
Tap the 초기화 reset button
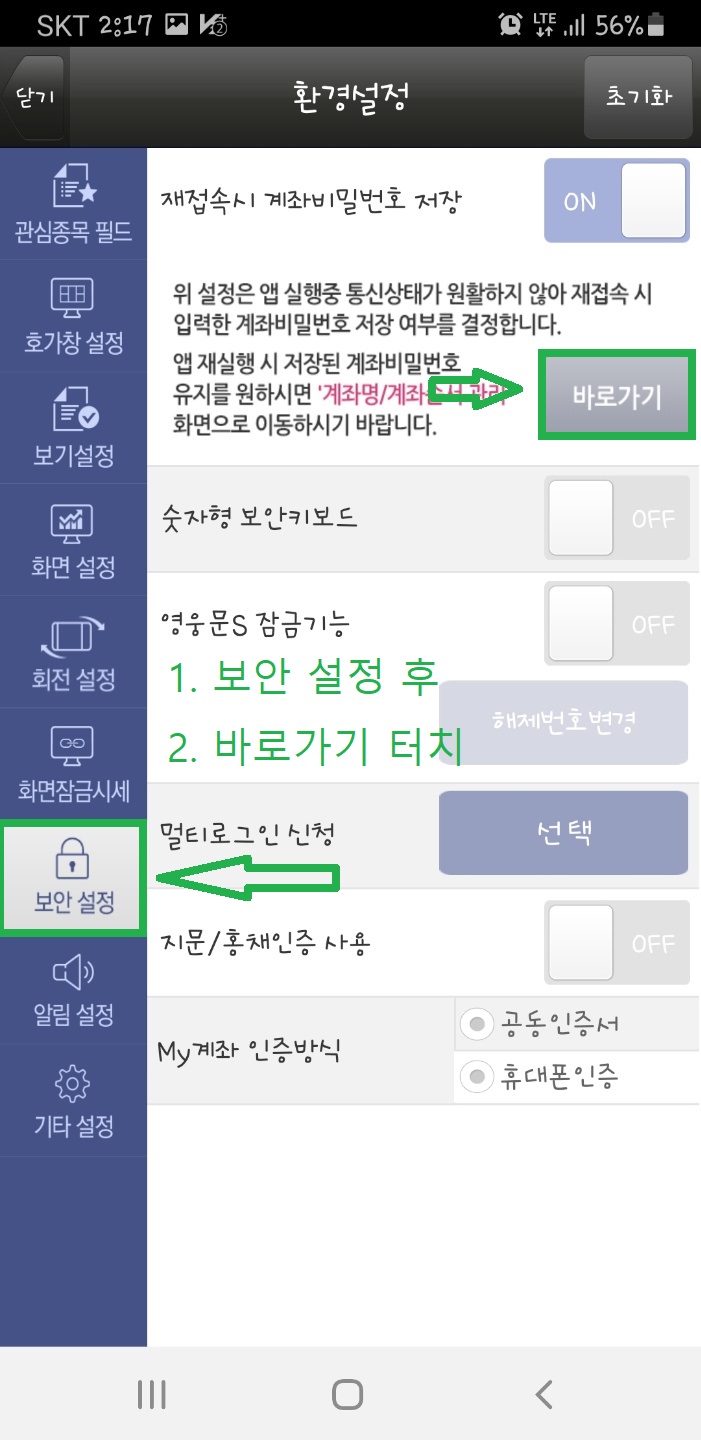pos(638,97)
